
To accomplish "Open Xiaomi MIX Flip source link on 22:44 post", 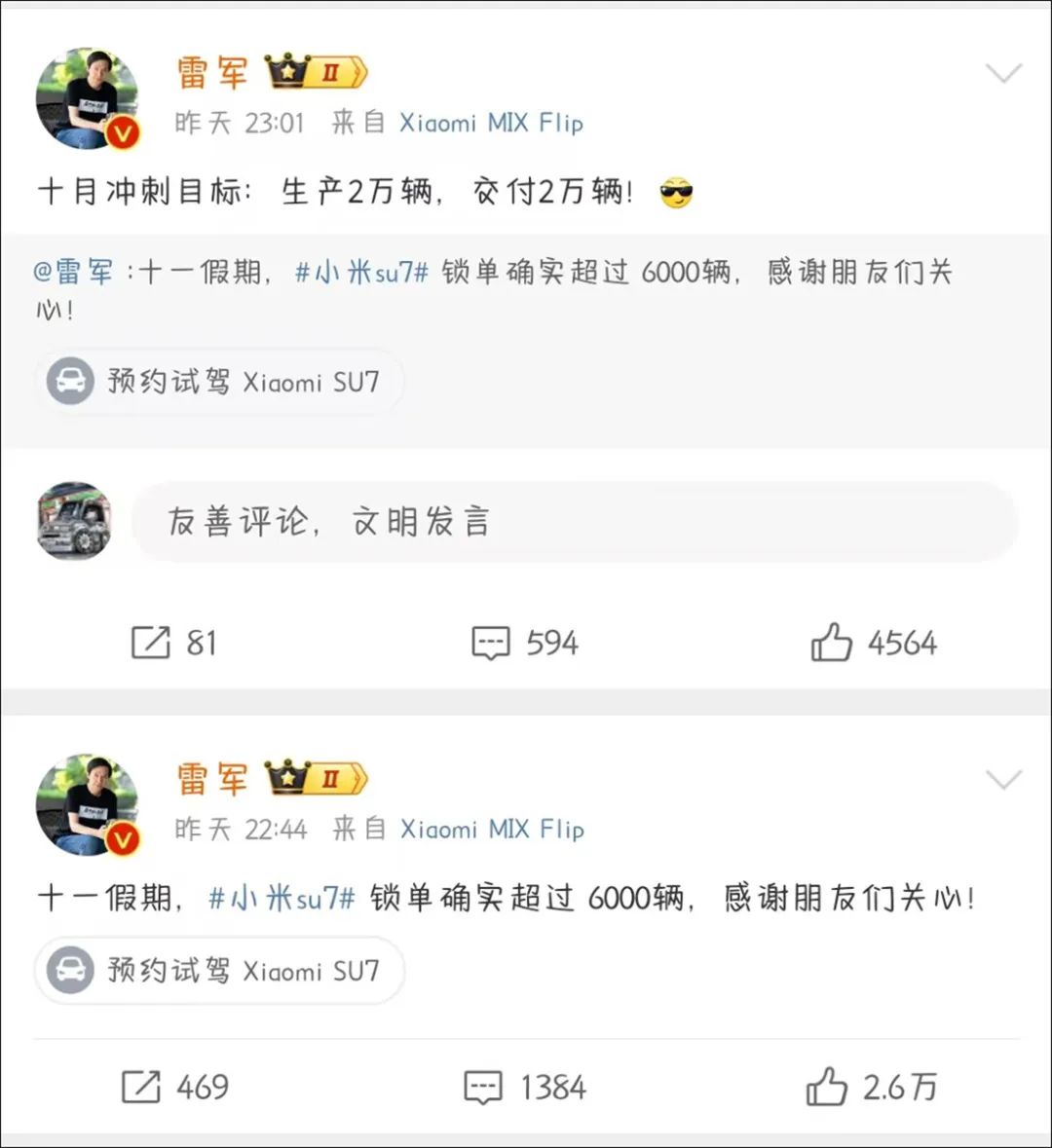I will pos(492,829).
